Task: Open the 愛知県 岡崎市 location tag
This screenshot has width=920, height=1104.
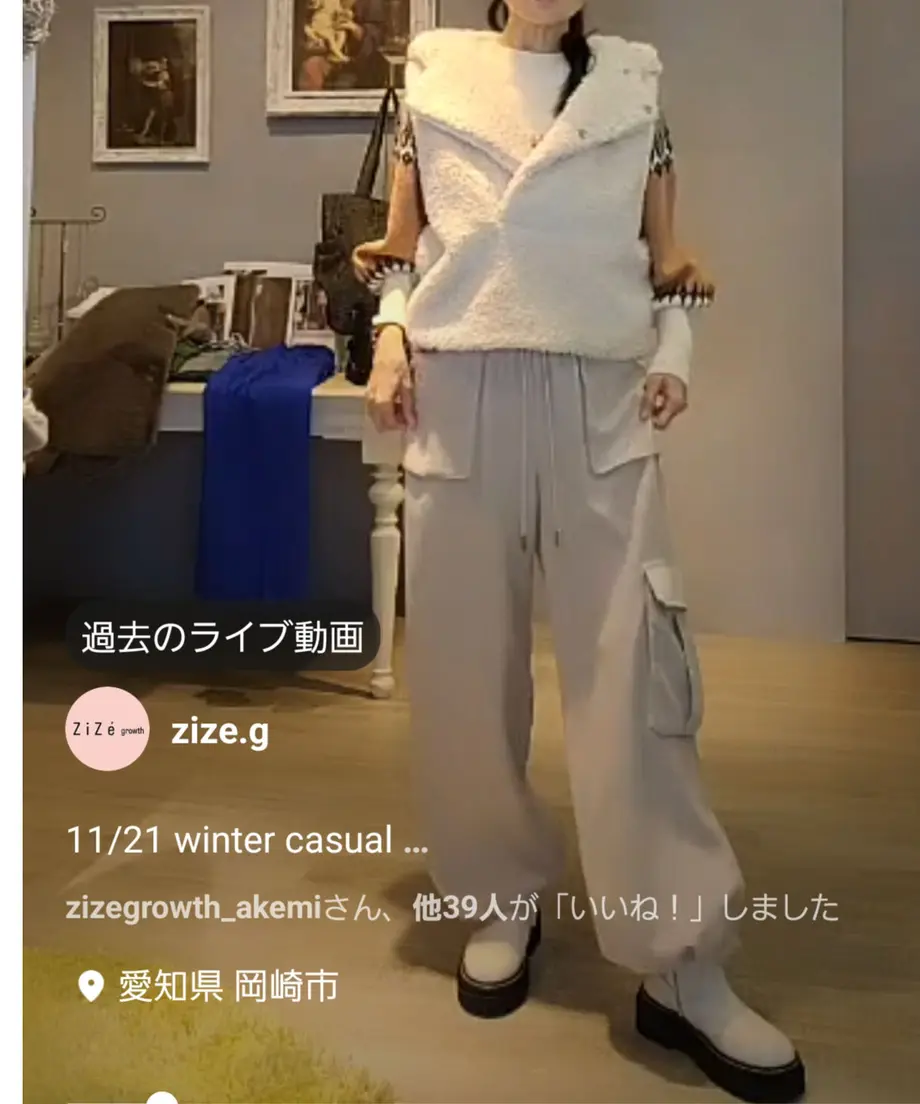Action: pyautogui.click(x=227, y=987)
